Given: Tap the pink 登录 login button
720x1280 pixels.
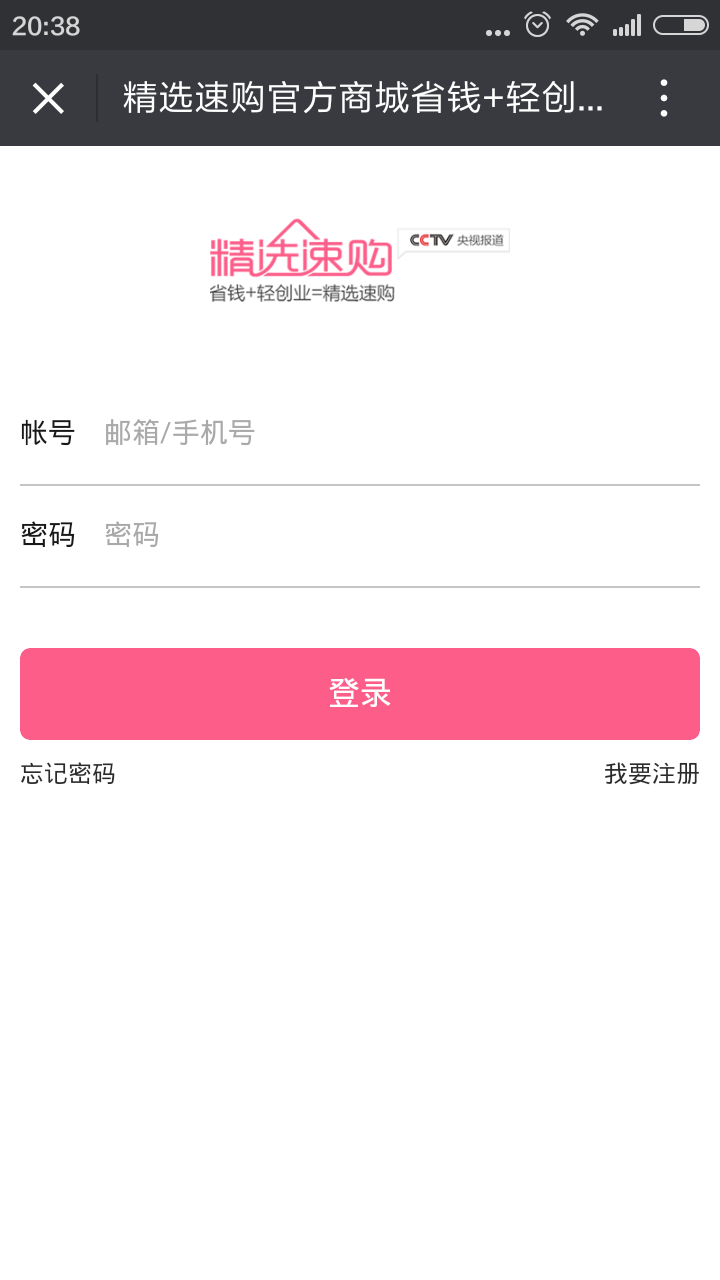Looking at the screenshot, I should (x=360, y=694).
